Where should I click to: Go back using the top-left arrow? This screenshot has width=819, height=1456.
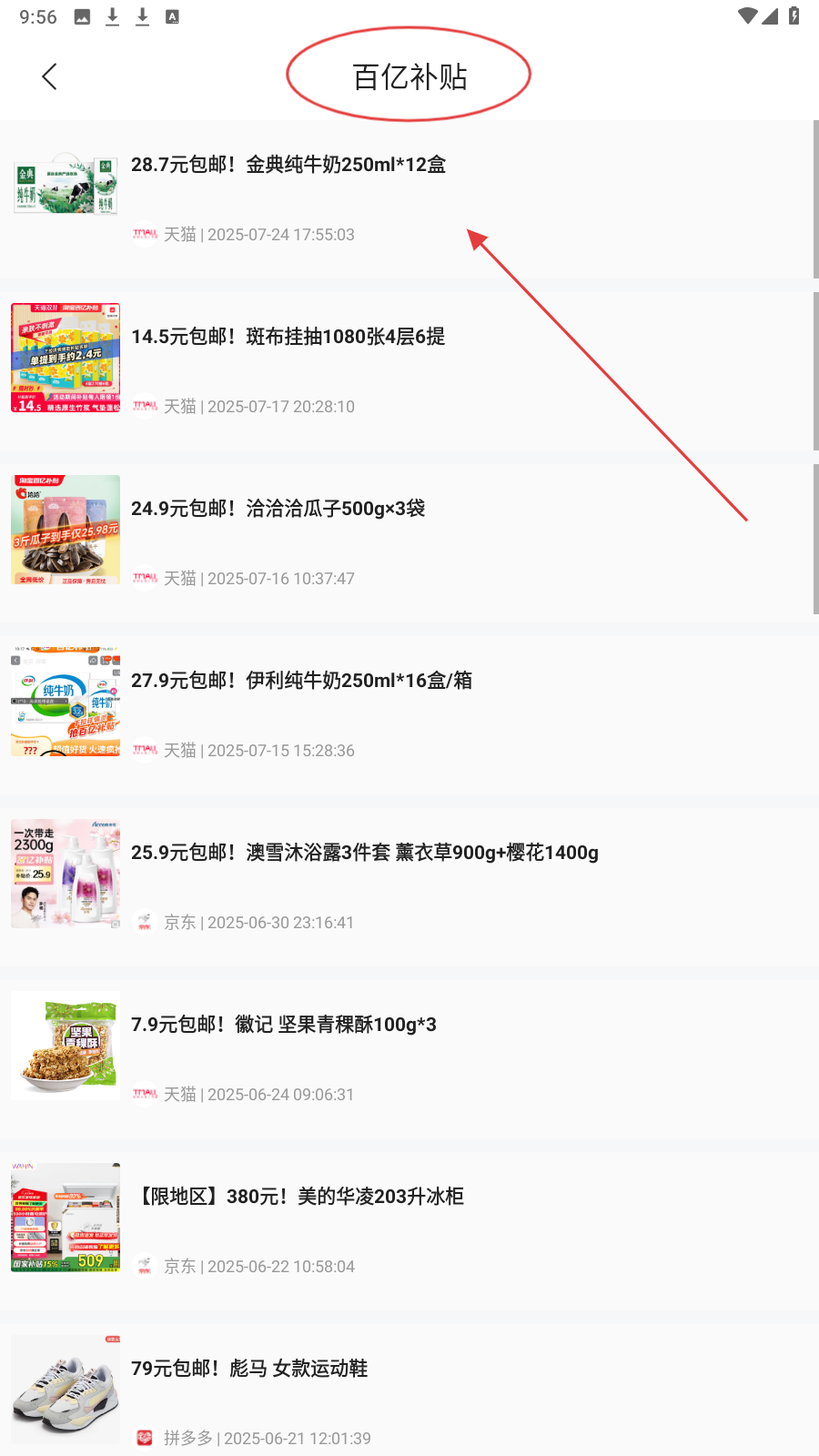pos(50,76)
